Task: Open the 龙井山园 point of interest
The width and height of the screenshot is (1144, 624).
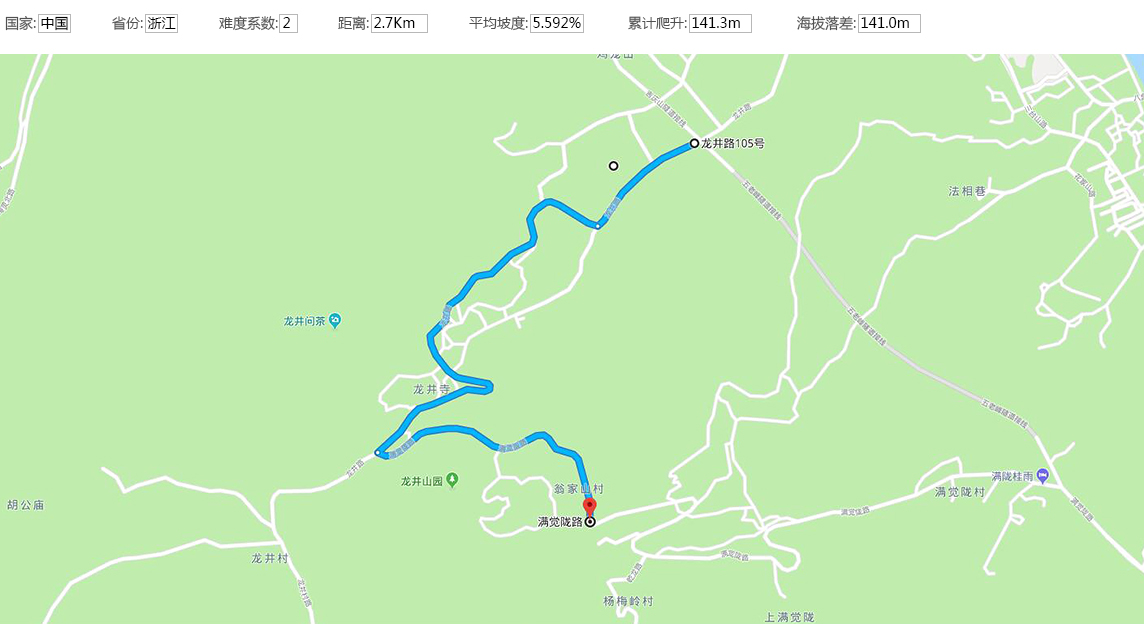Action: [452, 480]
